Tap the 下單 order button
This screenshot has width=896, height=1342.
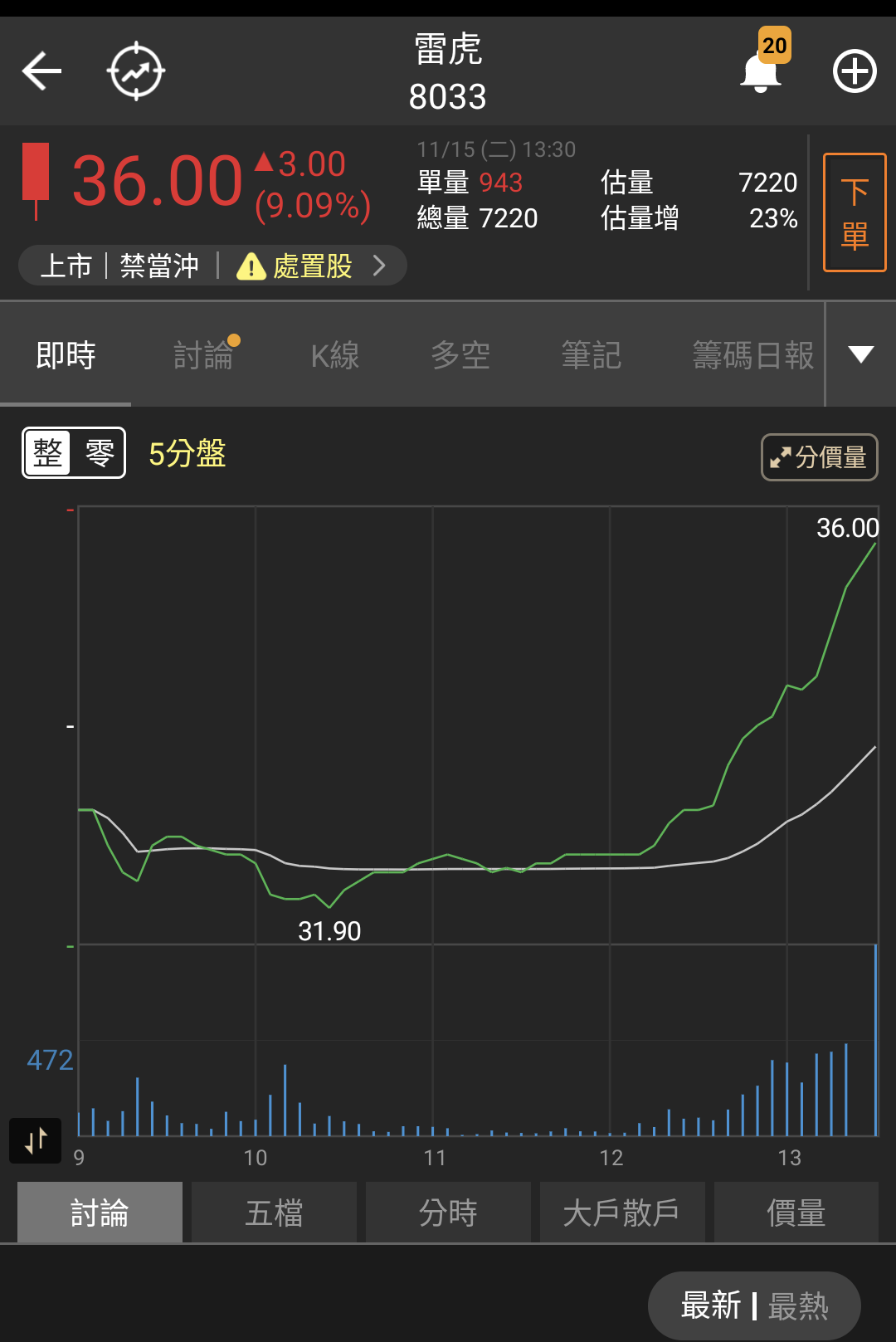coord(855,212)
